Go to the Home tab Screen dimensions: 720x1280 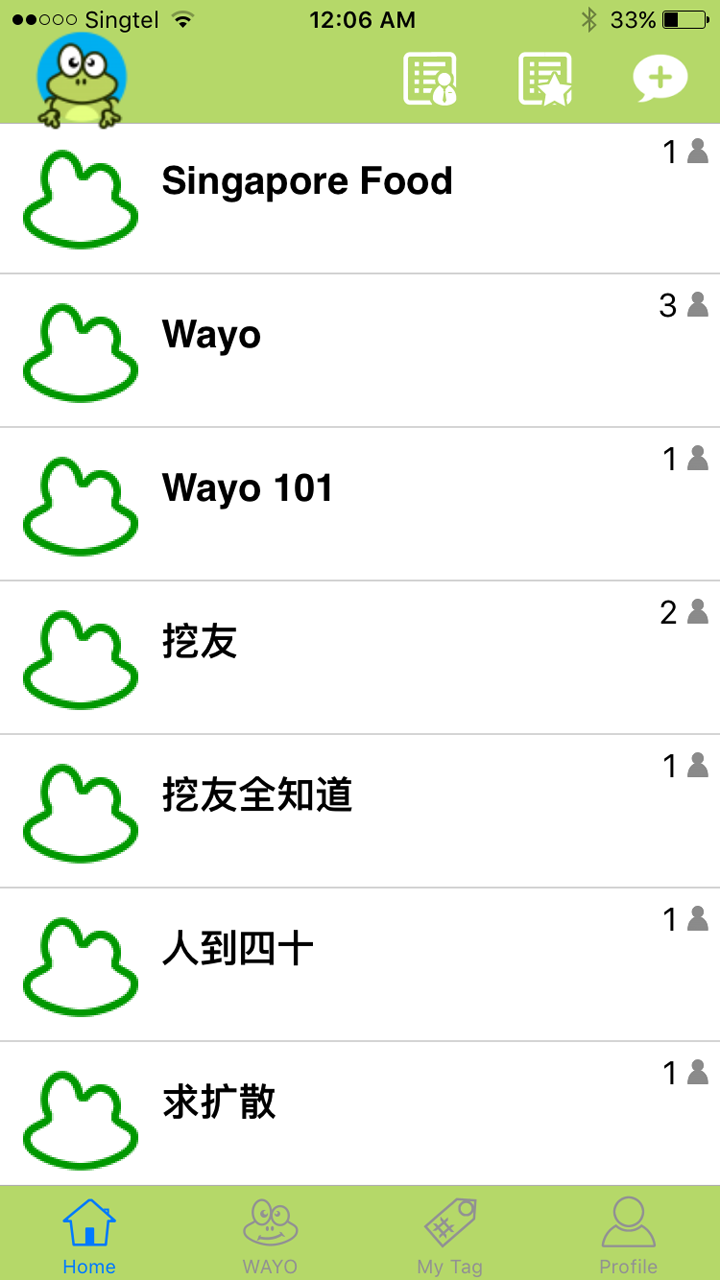pyautogui.click(x=89, y=1236)
